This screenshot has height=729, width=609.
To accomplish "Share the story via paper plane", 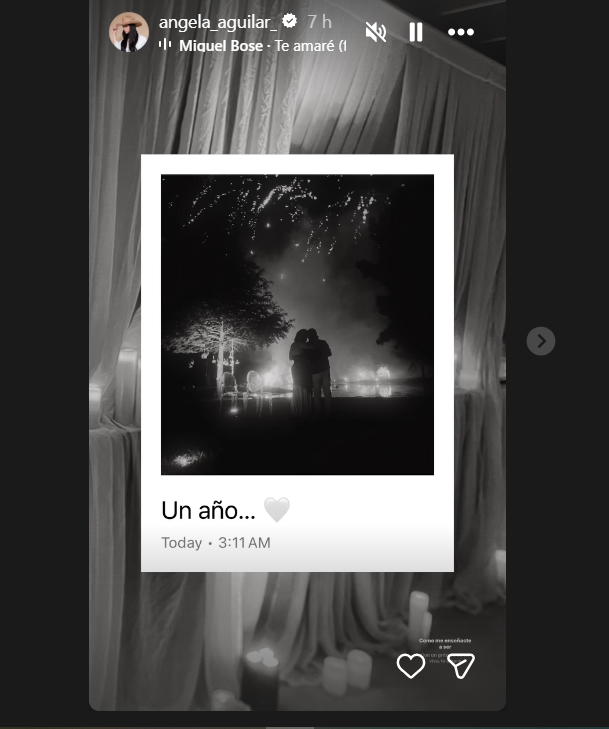I will tap(460, 666).
